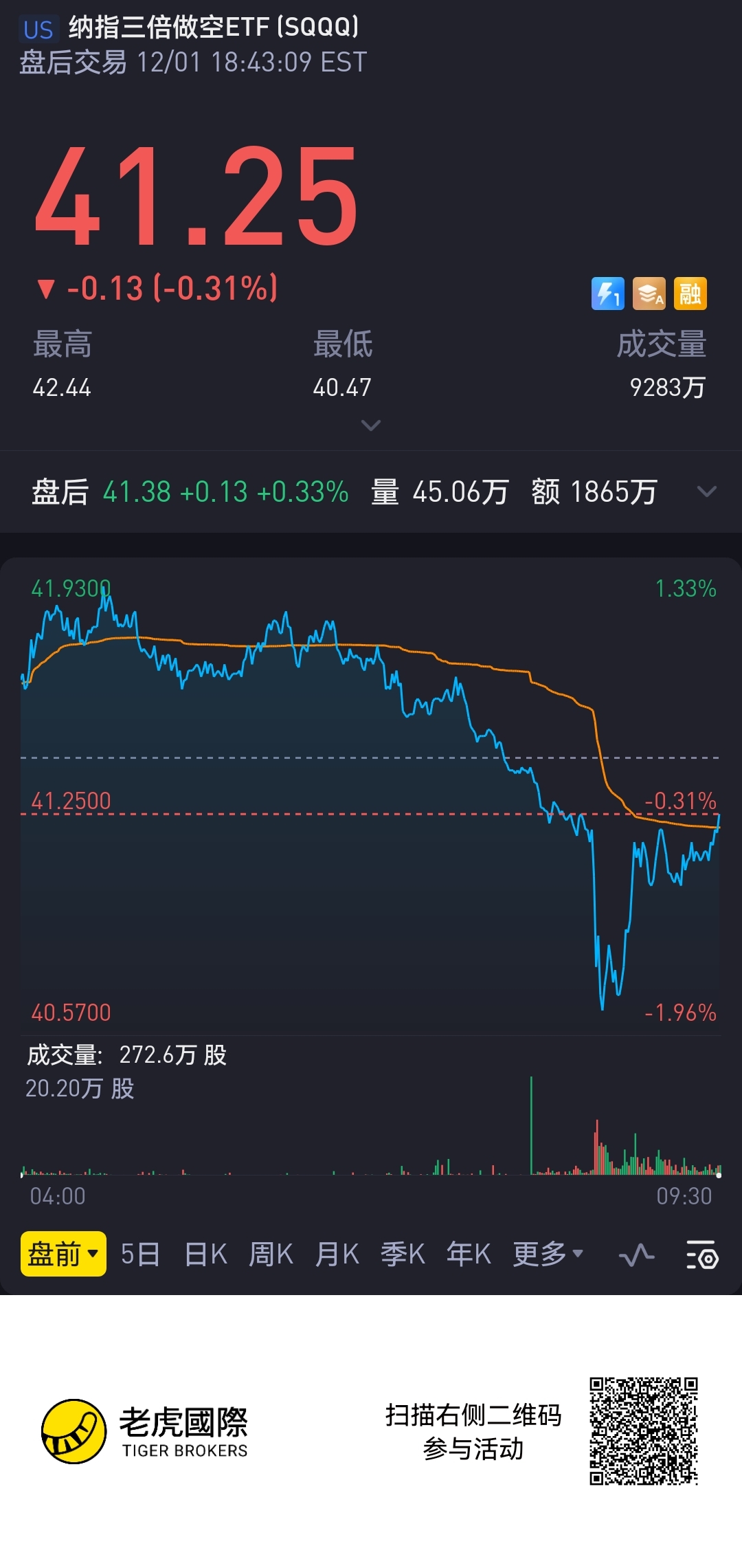Screen dimensions: 742x1568
Task: Switch to the 年K chart
Action: pyautogui.click(x=469, y=1255)
